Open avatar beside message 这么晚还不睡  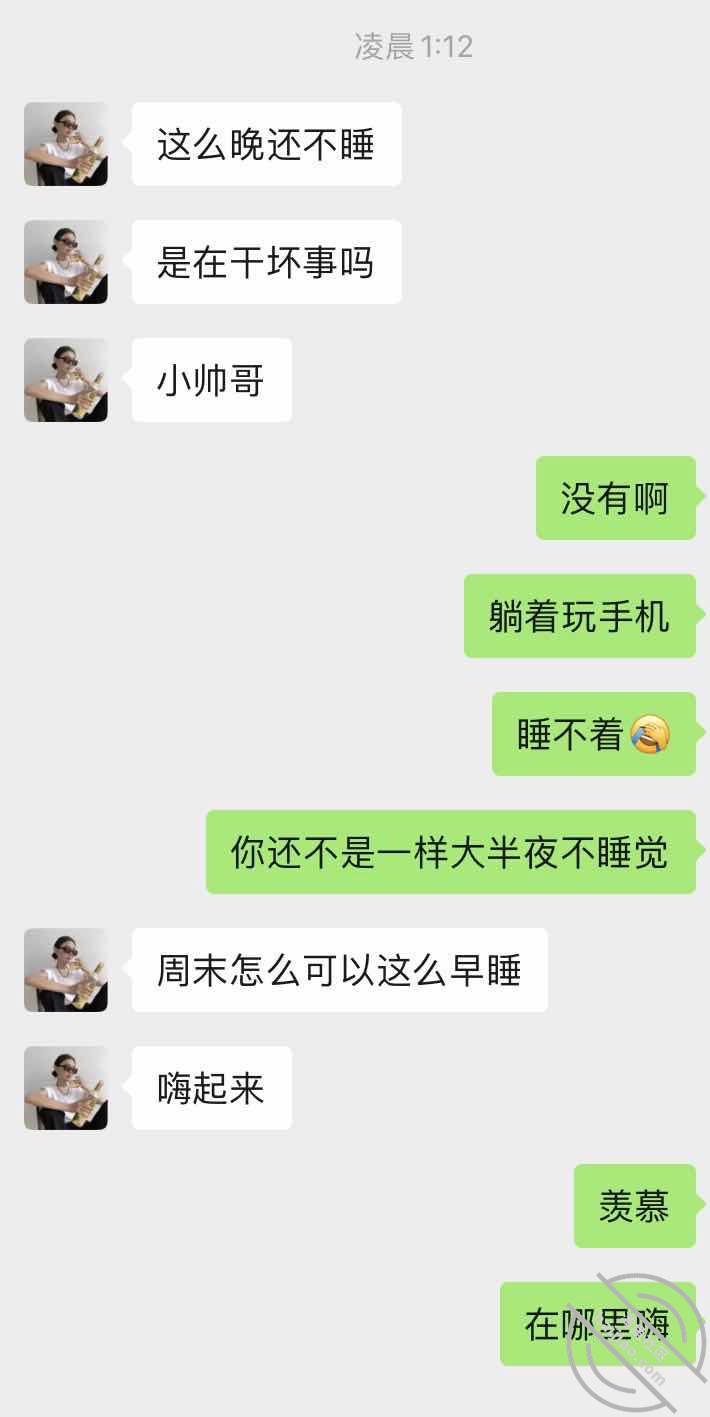[x=66, y=144]
